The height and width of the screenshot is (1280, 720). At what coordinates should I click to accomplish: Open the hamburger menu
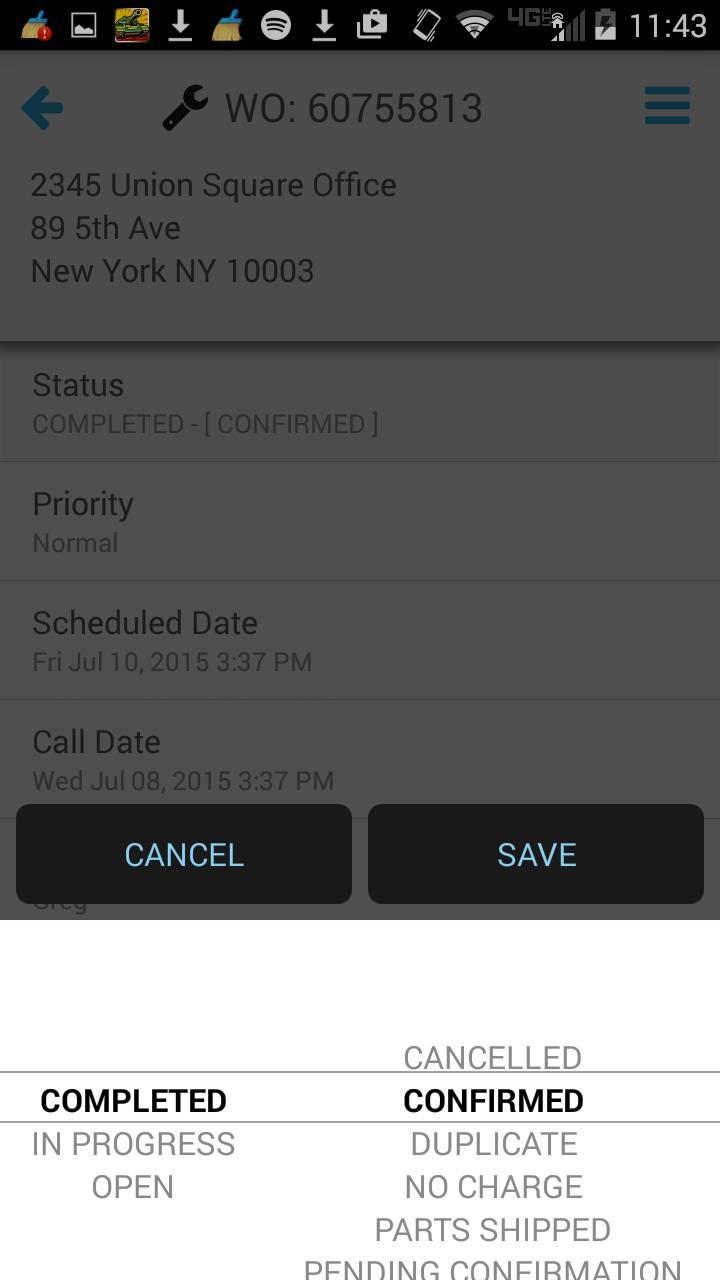point(667,105)
